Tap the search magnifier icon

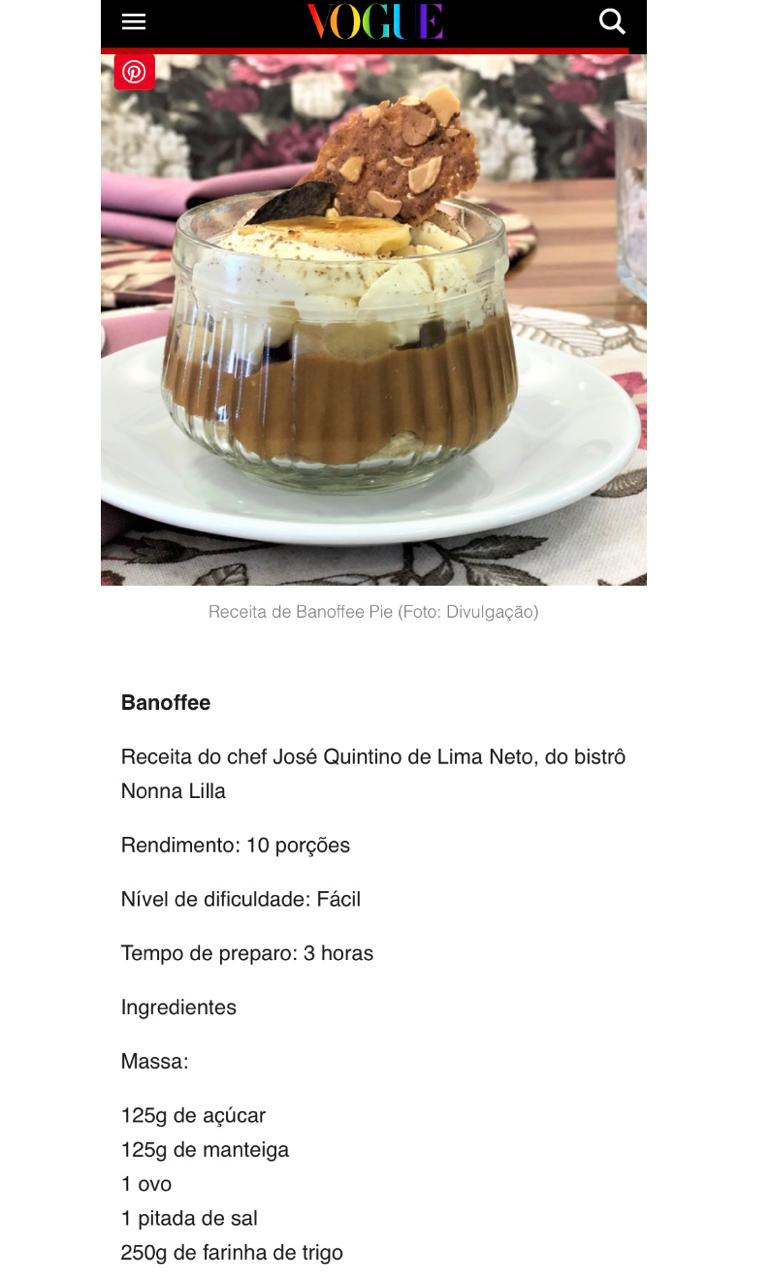(x=612, y=21)
